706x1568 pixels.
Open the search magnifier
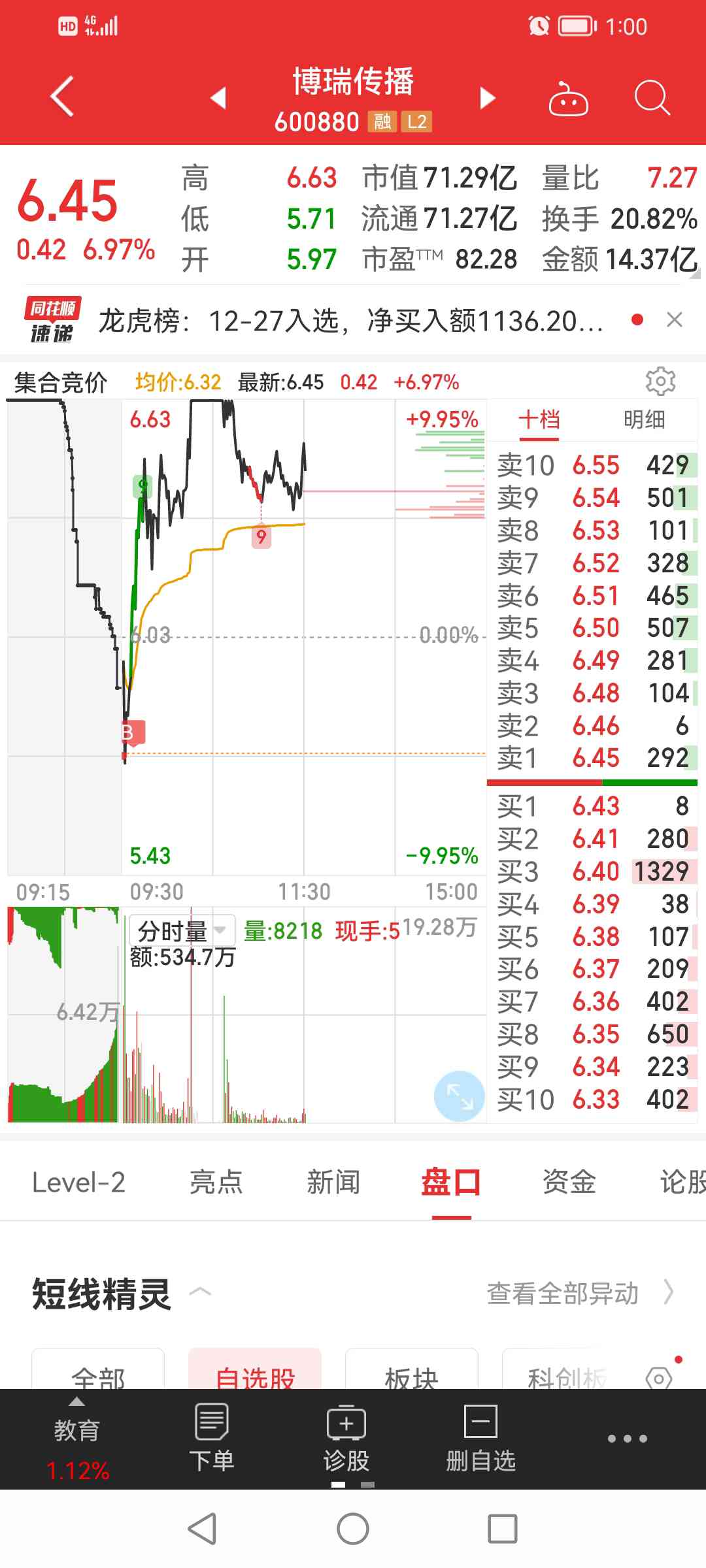point(652,98)
